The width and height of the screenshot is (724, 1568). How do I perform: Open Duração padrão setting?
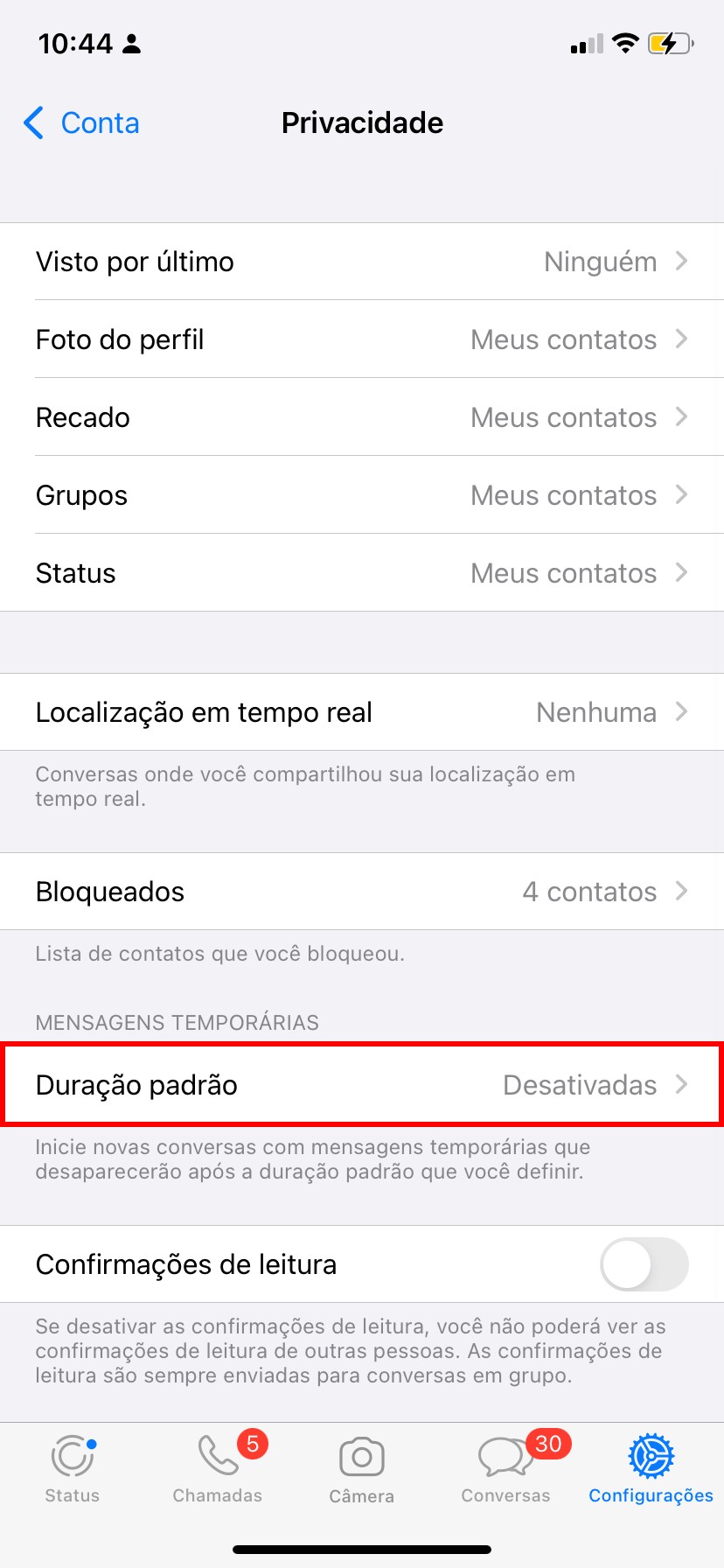362,1085
